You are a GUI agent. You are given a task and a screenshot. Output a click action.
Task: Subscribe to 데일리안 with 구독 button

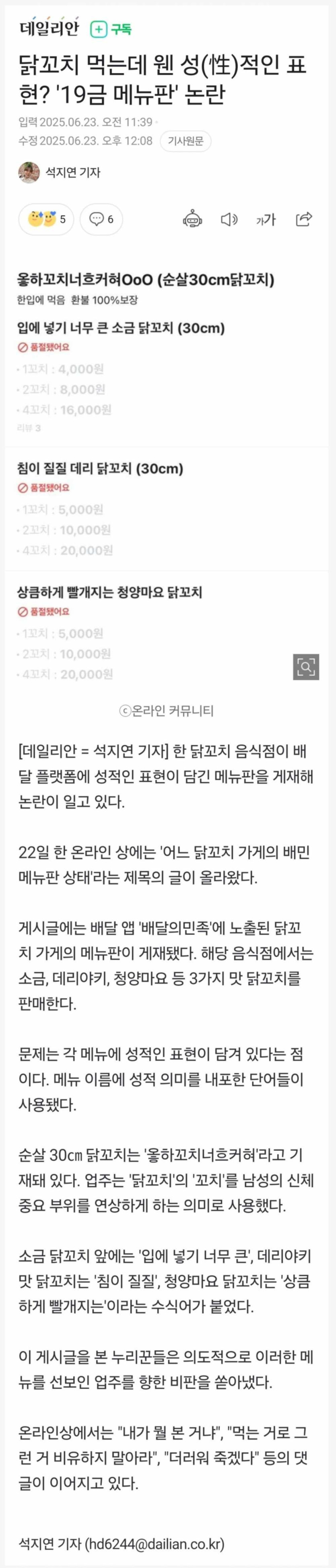pos(111,29)
